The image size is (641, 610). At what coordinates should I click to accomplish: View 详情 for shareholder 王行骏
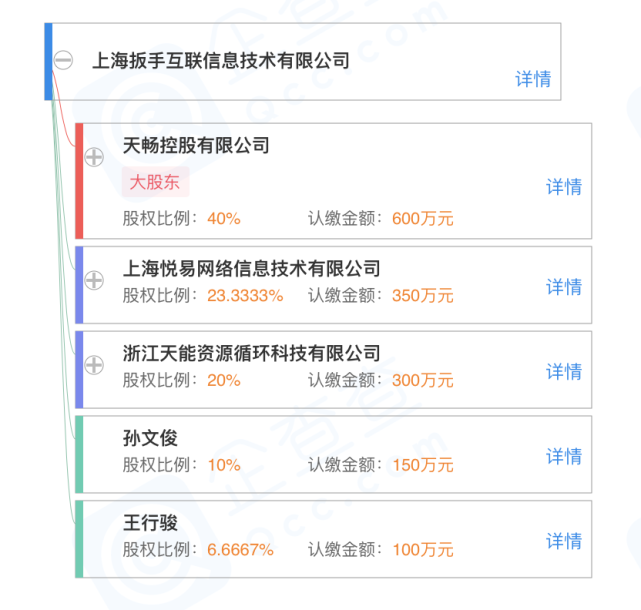(563, 541)
